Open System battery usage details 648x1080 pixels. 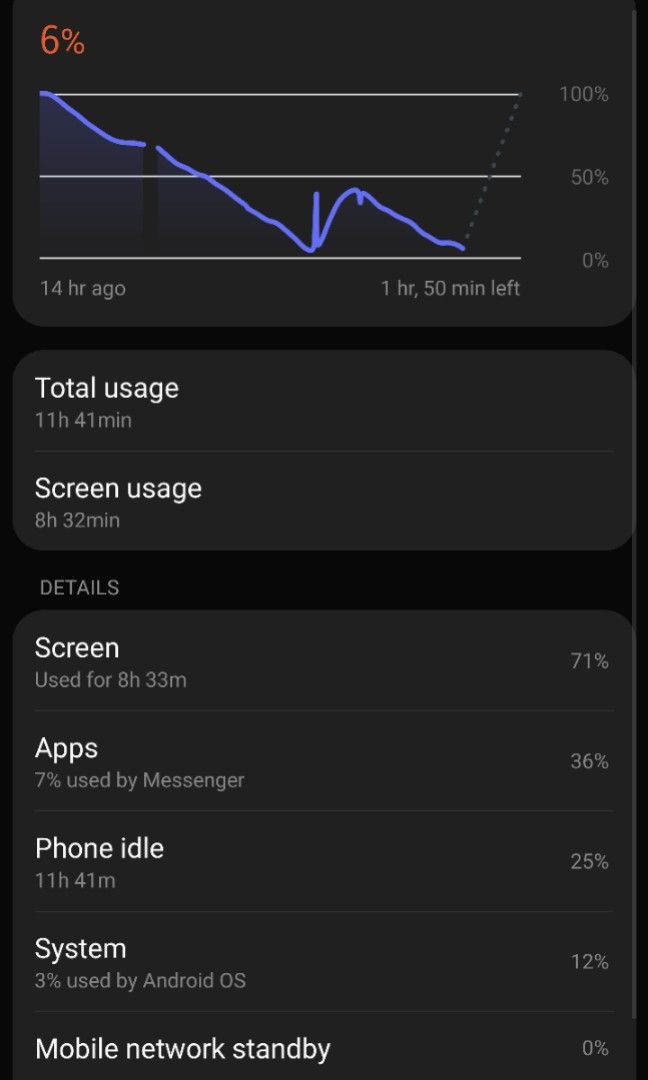tap(324, 962)
